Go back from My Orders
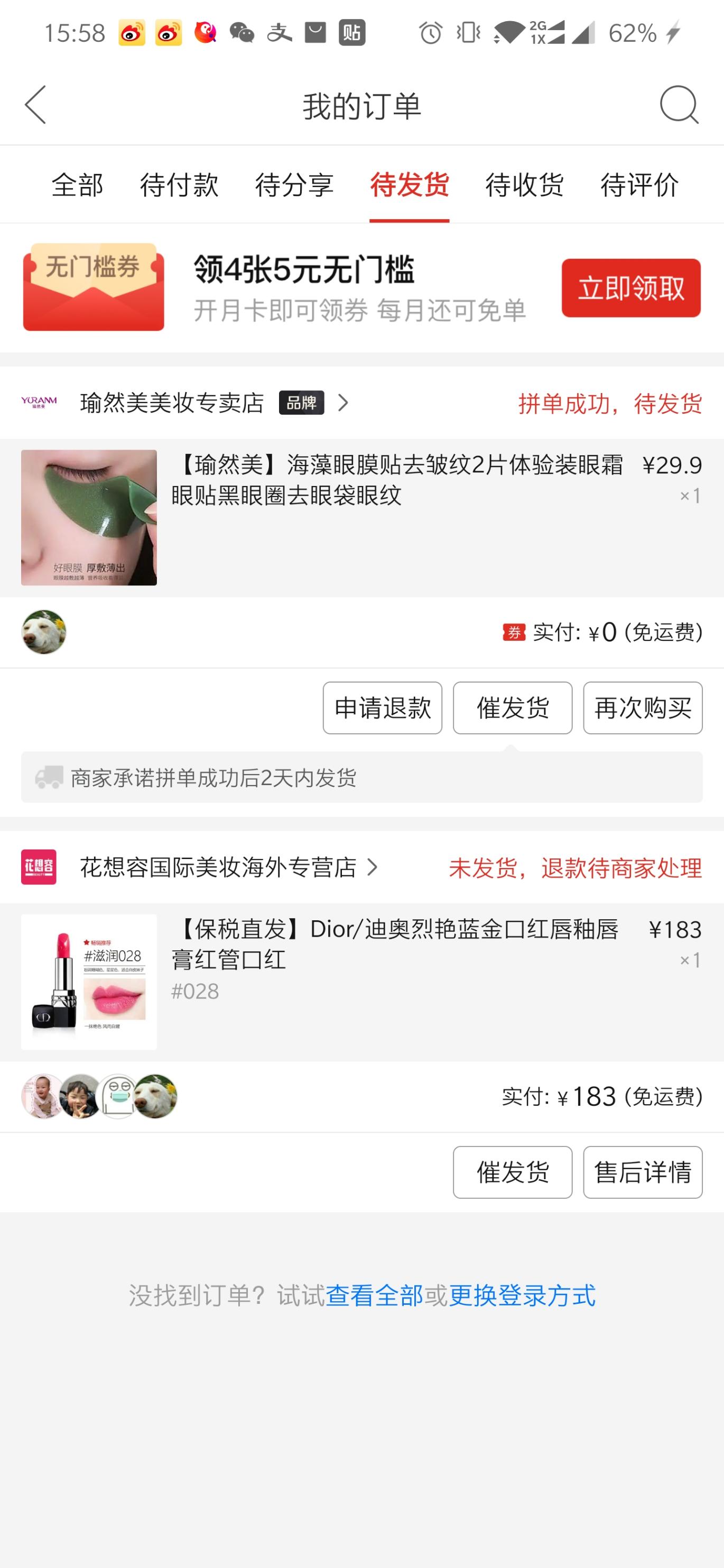The width and height of the screenshot is (724, 1568). pyautogui.click(x=35, y=105)
